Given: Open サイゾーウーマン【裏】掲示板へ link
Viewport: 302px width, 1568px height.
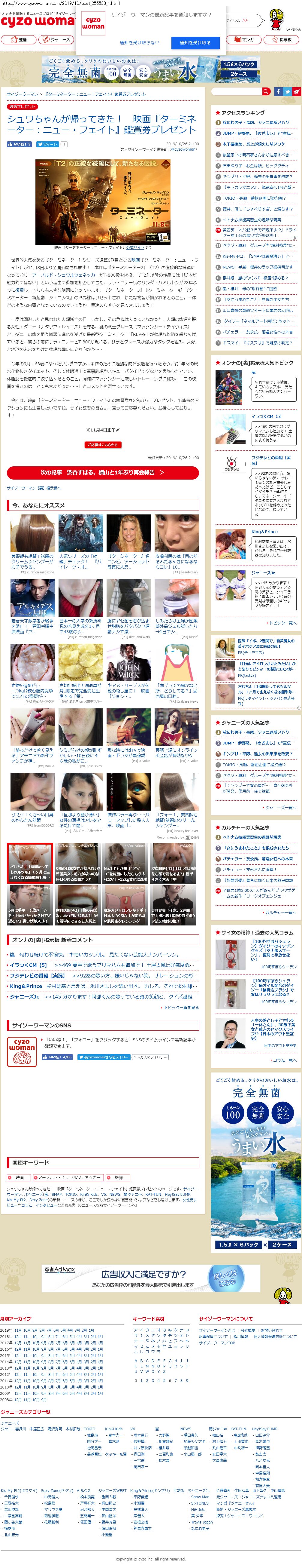Looking at the screenshot, I should pyautogui.click(x=33, y=488).
